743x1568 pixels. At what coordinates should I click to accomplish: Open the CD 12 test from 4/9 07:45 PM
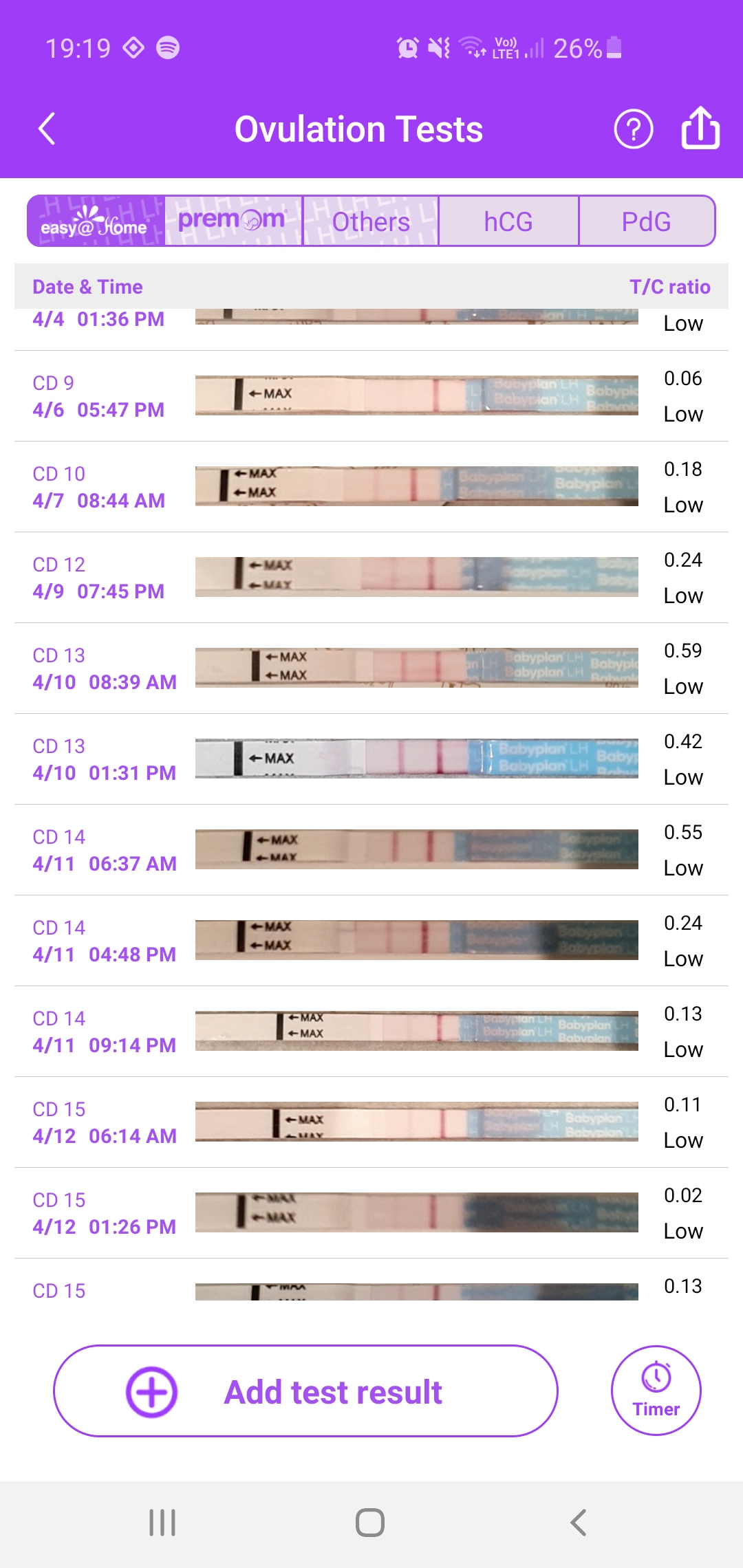[371, 578]
